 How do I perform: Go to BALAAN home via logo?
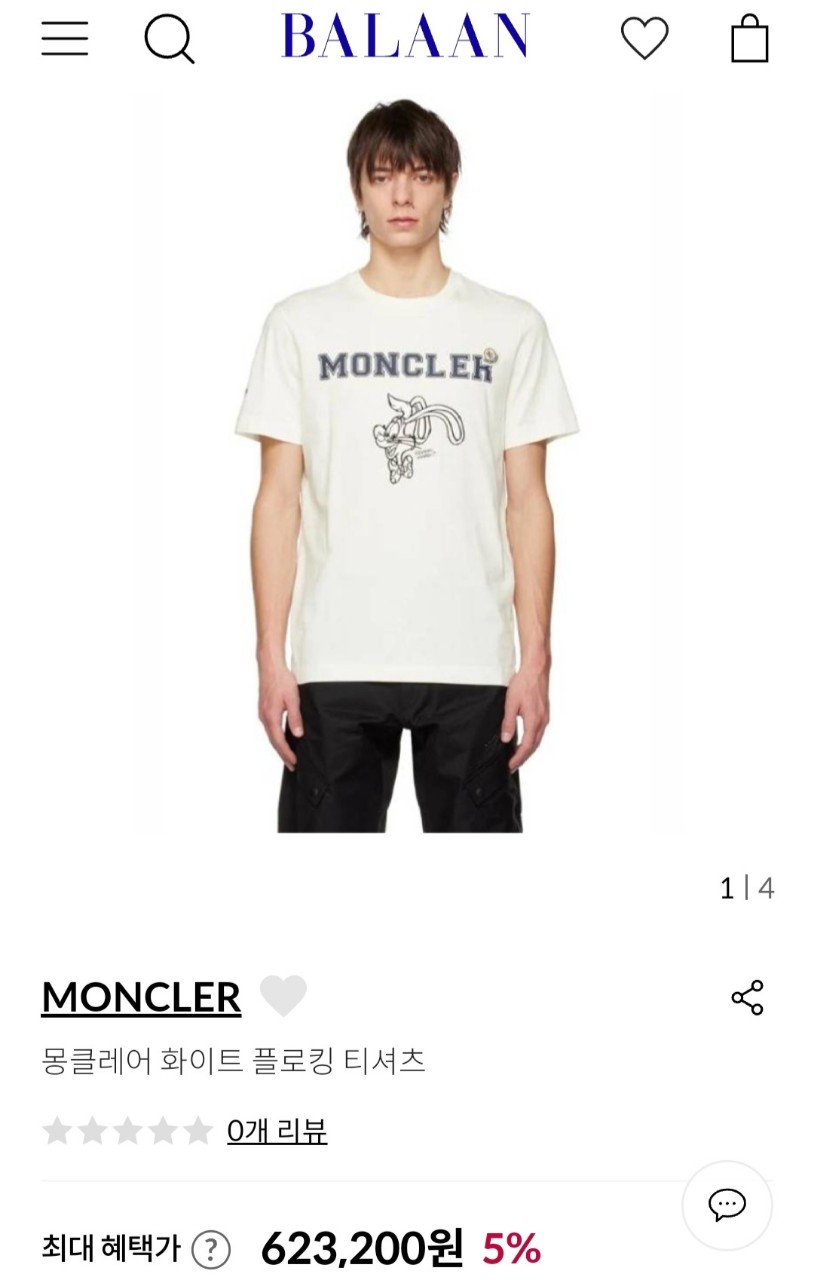[x=405, y=37]
